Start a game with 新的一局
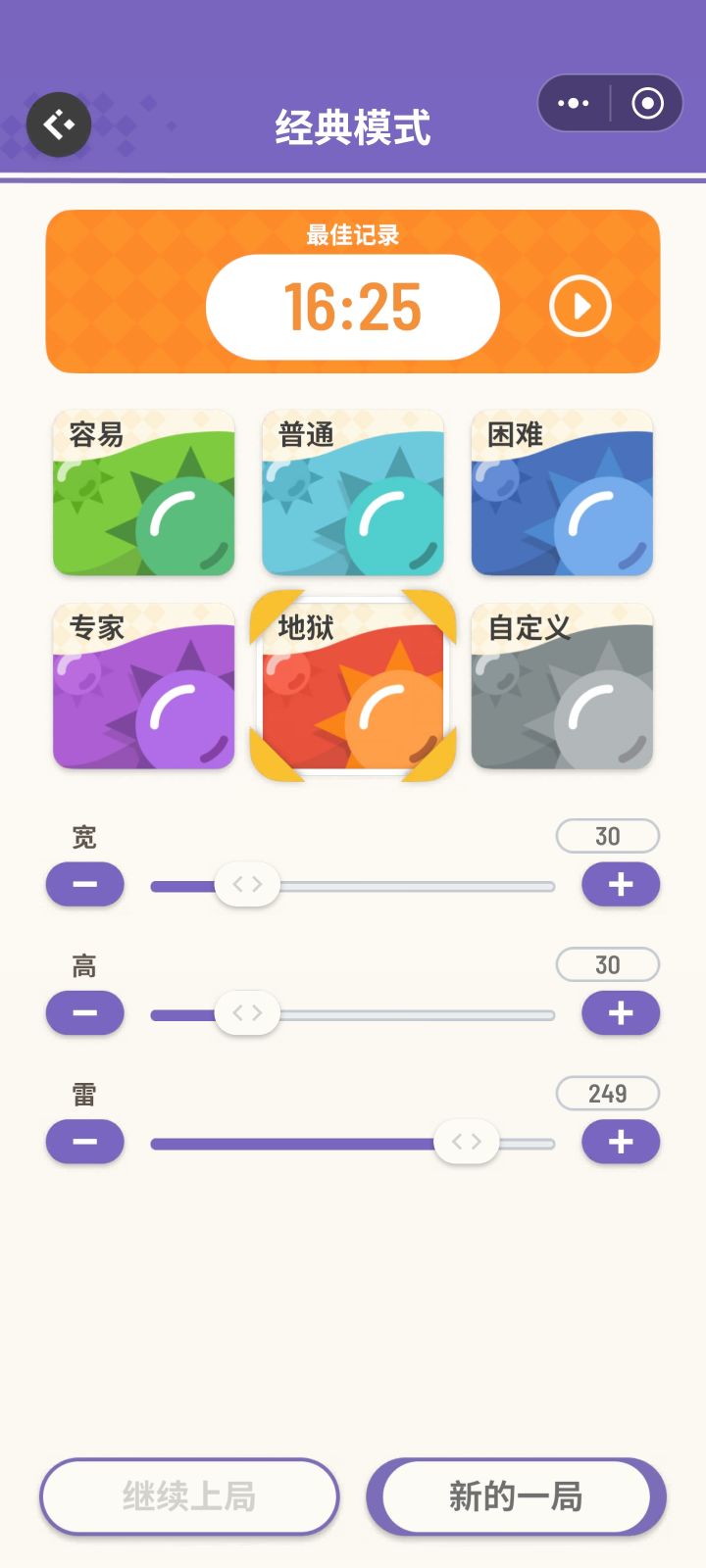 (516, 1496)
